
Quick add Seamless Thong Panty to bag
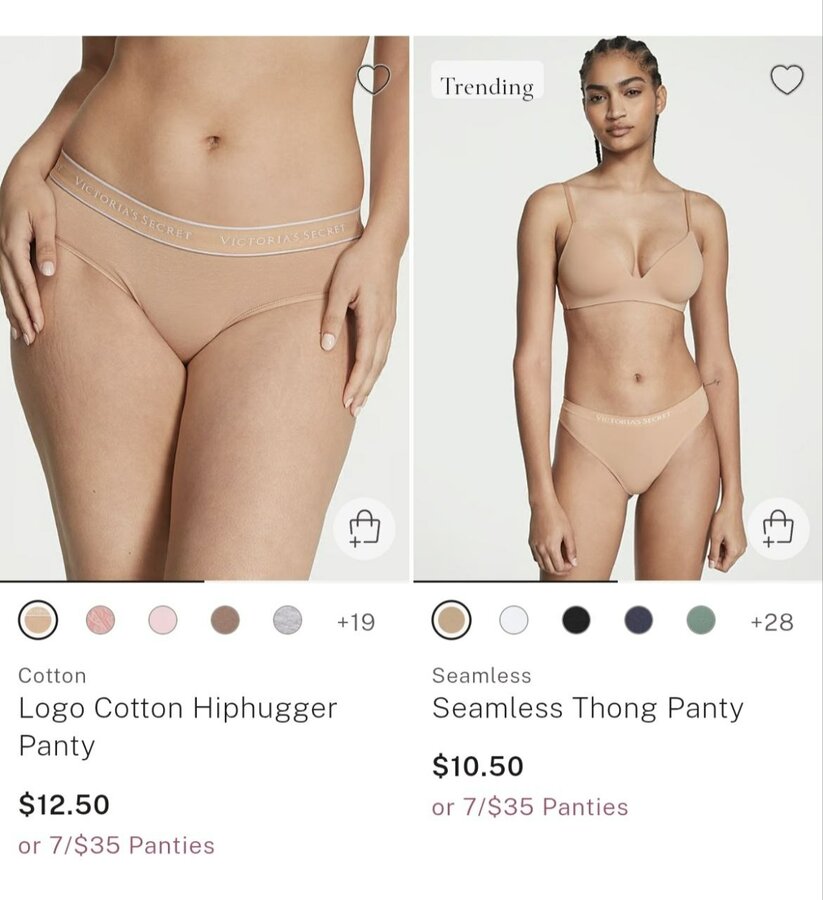[778, 528]
